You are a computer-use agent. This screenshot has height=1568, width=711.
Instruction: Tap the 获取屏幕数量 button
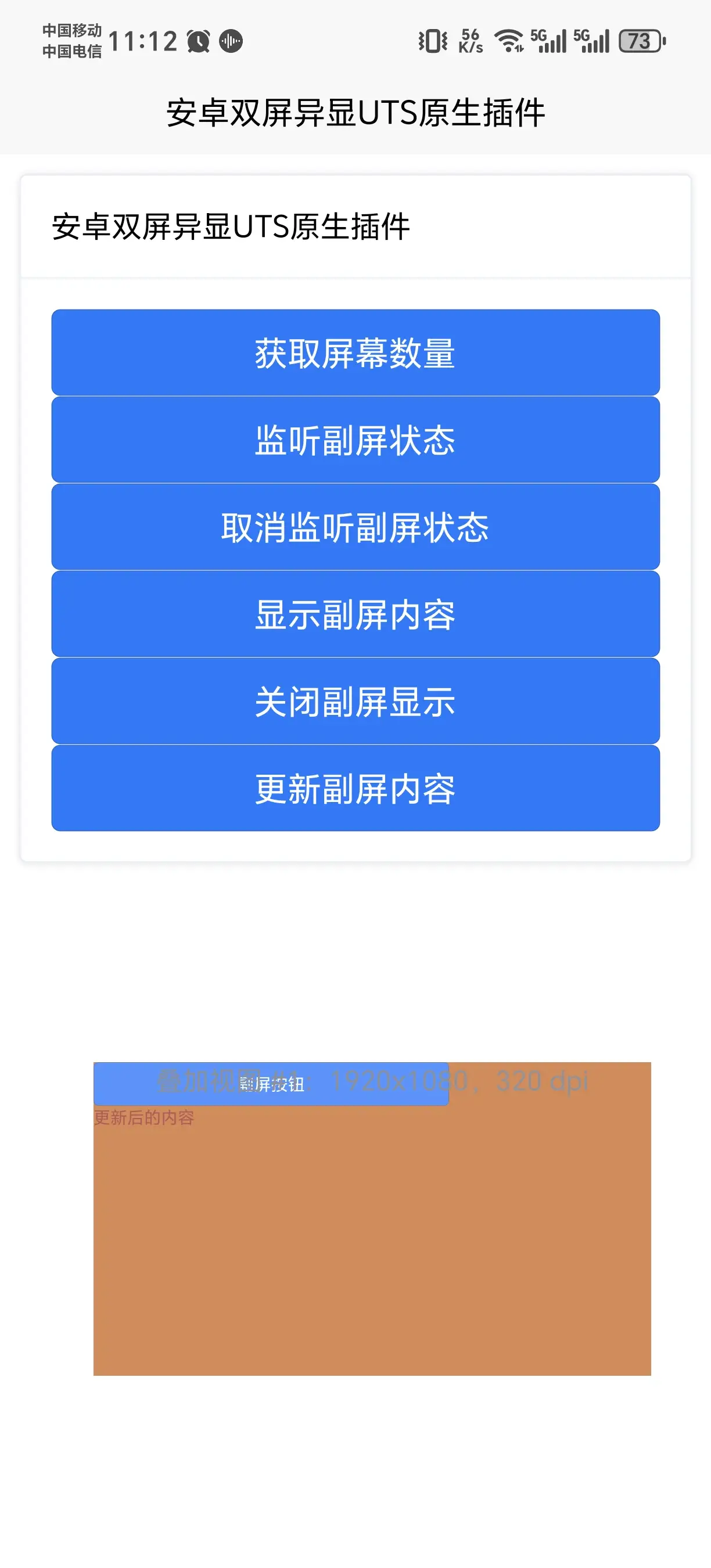pyautogui.click(x=355, y=353)
